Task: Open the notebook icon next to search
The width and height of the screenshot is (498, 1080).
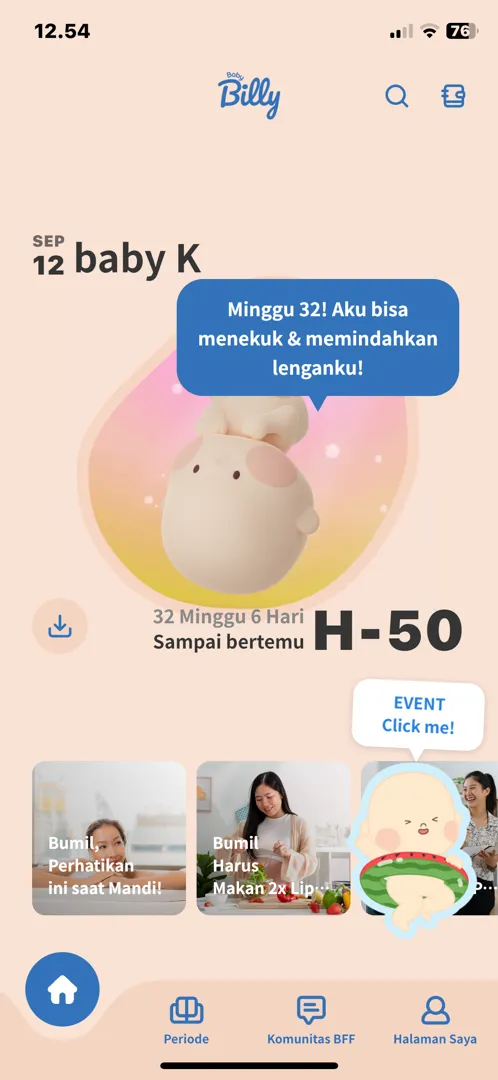Action: click(453, 96)
